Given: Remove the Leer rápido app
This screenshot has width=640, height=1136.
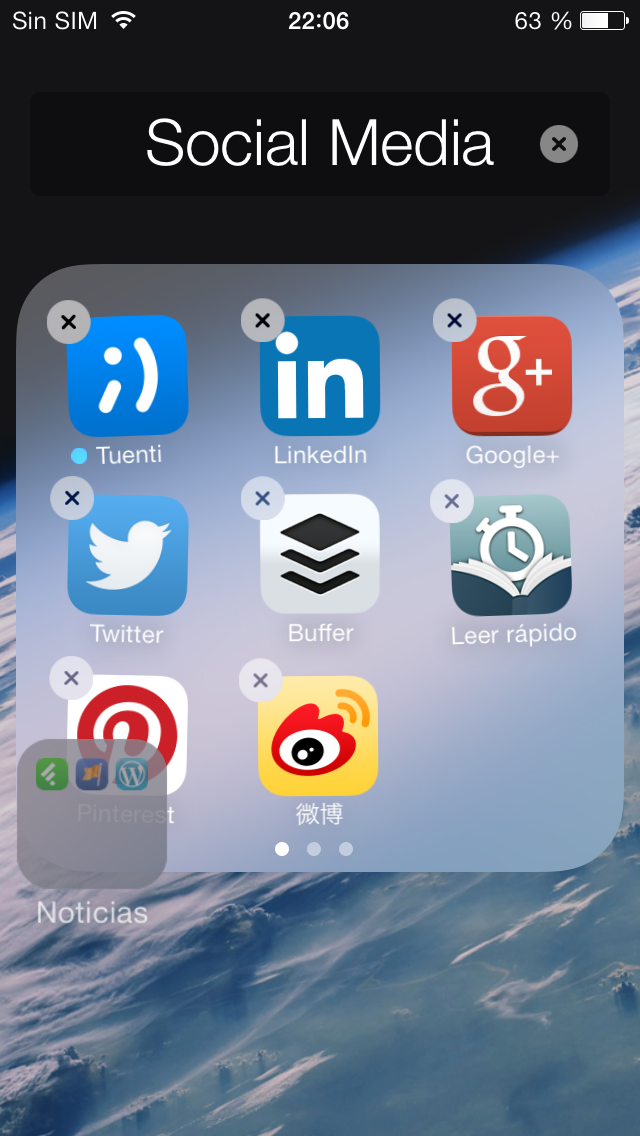Looking at the screenshot, I should click(x=452, y=501).
